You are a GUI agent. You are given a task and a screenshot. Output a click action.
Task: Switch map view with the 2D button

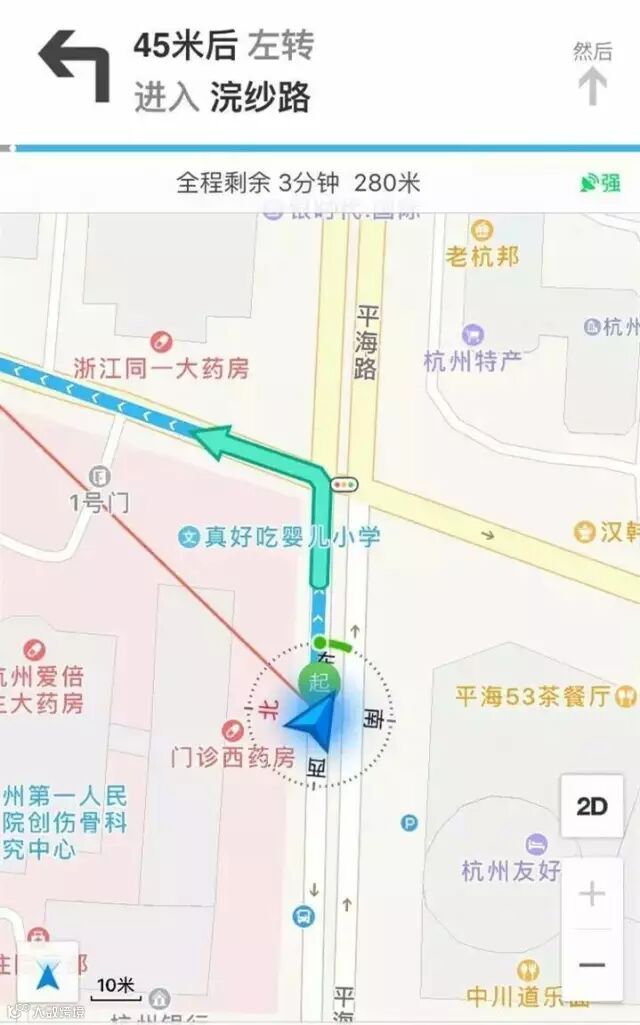[591, 806]
